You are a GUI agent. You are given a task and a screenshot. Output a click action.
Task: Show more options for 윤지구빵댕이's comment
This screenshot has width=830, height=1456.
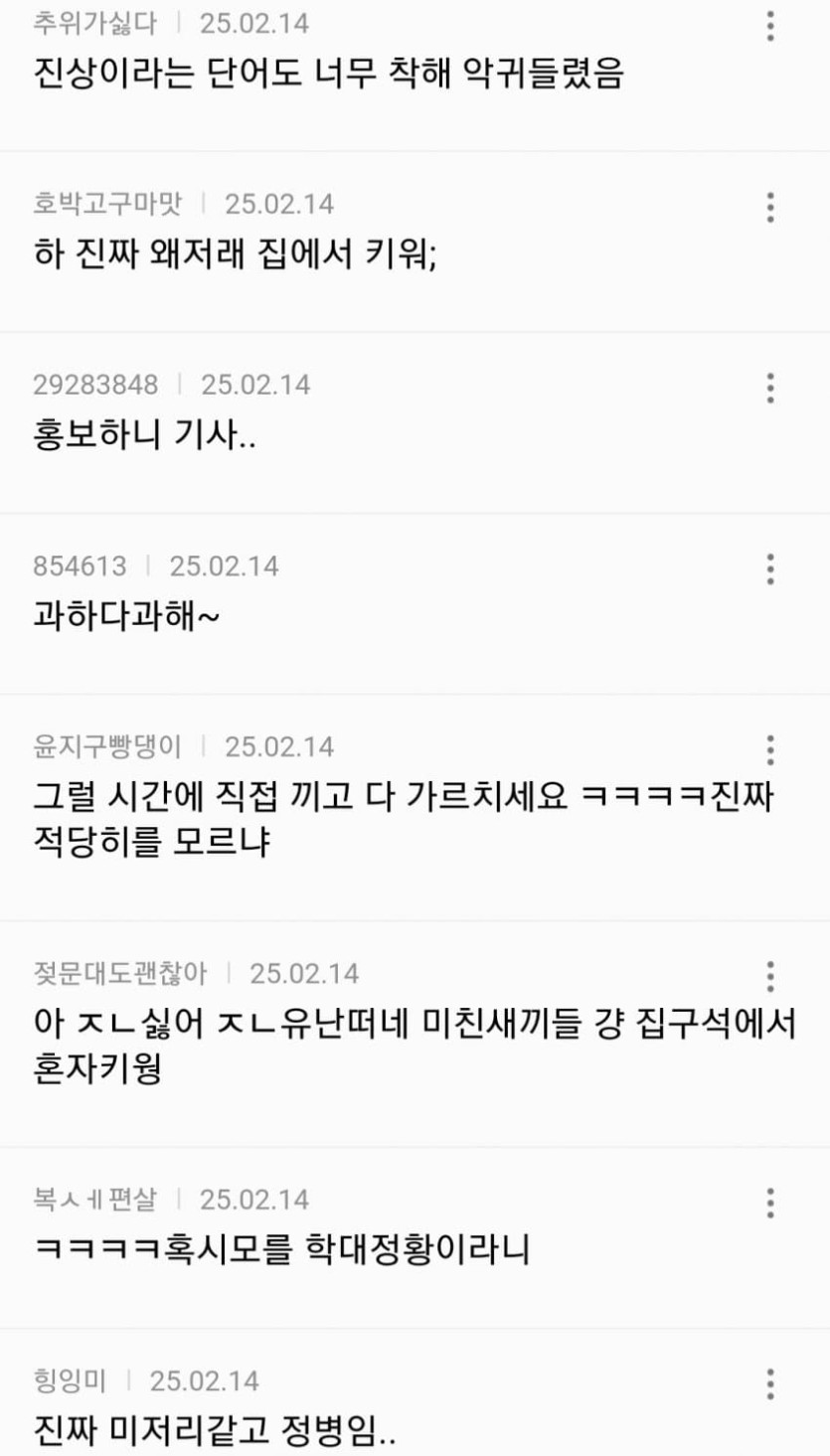(x=770, y=749)
